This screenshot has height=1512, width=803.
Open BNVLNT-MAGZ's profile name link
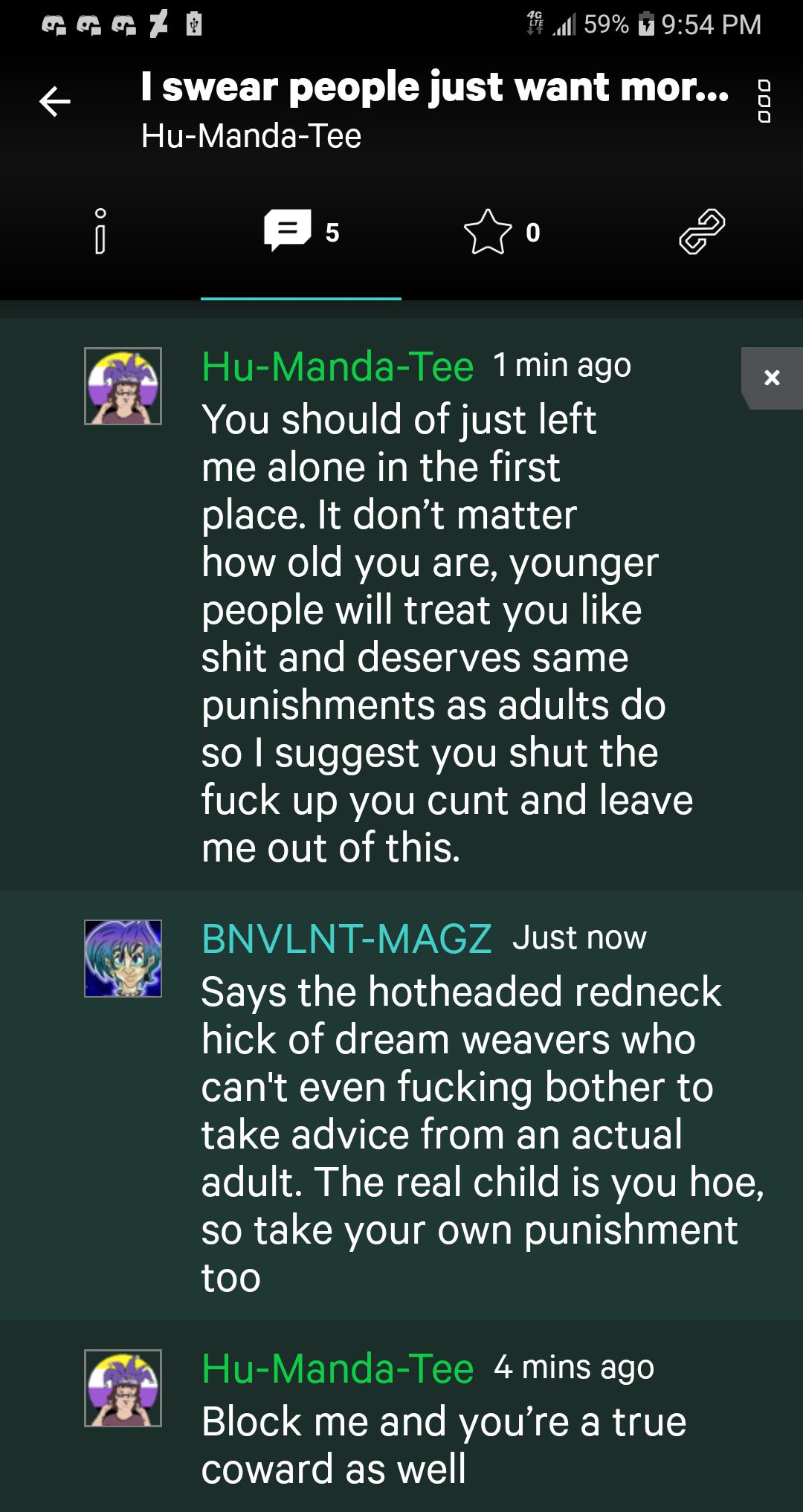[x=346, y=939]
